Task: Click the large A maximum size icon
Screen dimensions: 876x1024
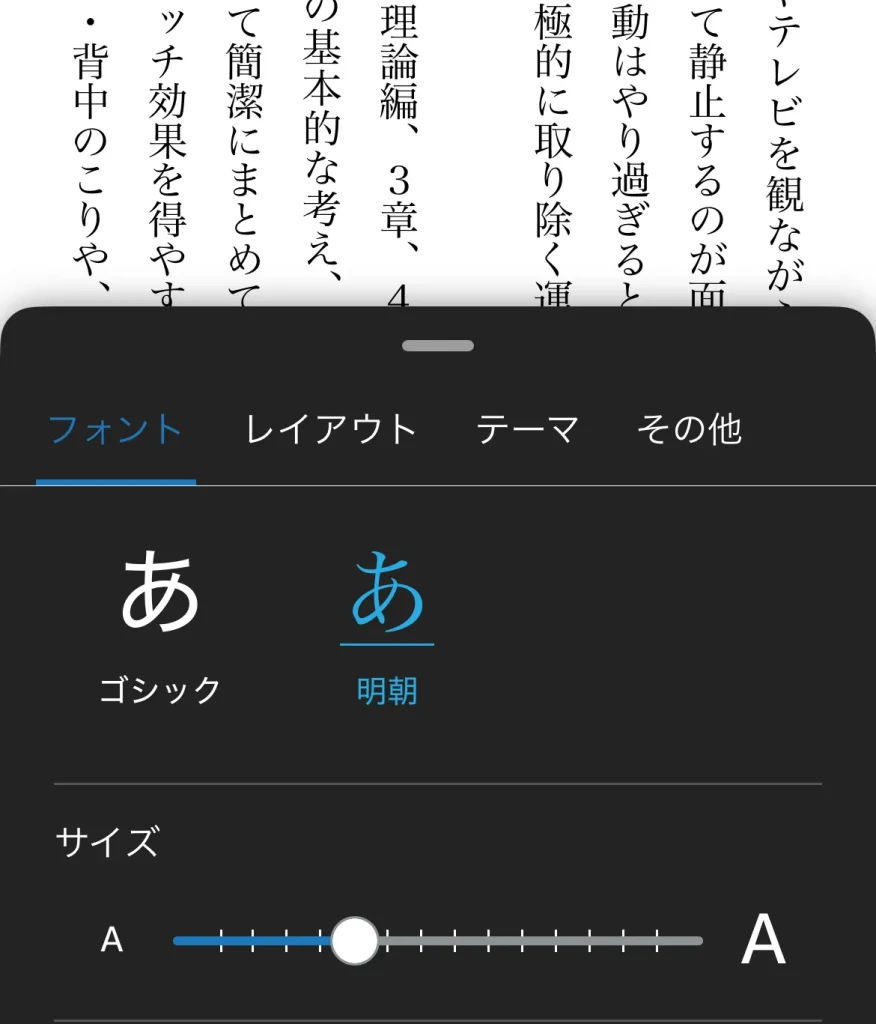Action: pos(764,940)
